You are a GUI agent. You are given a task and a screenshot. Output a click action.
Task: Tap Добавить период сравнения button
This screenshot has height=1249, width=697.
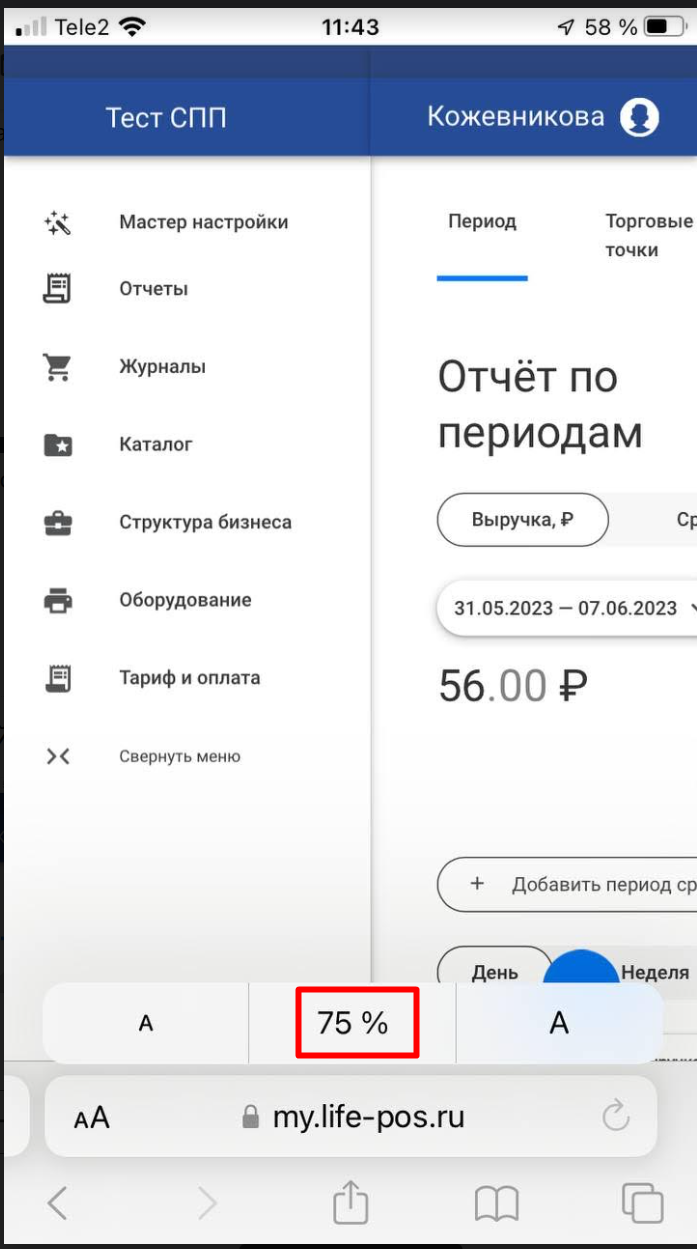coord(567,884)
